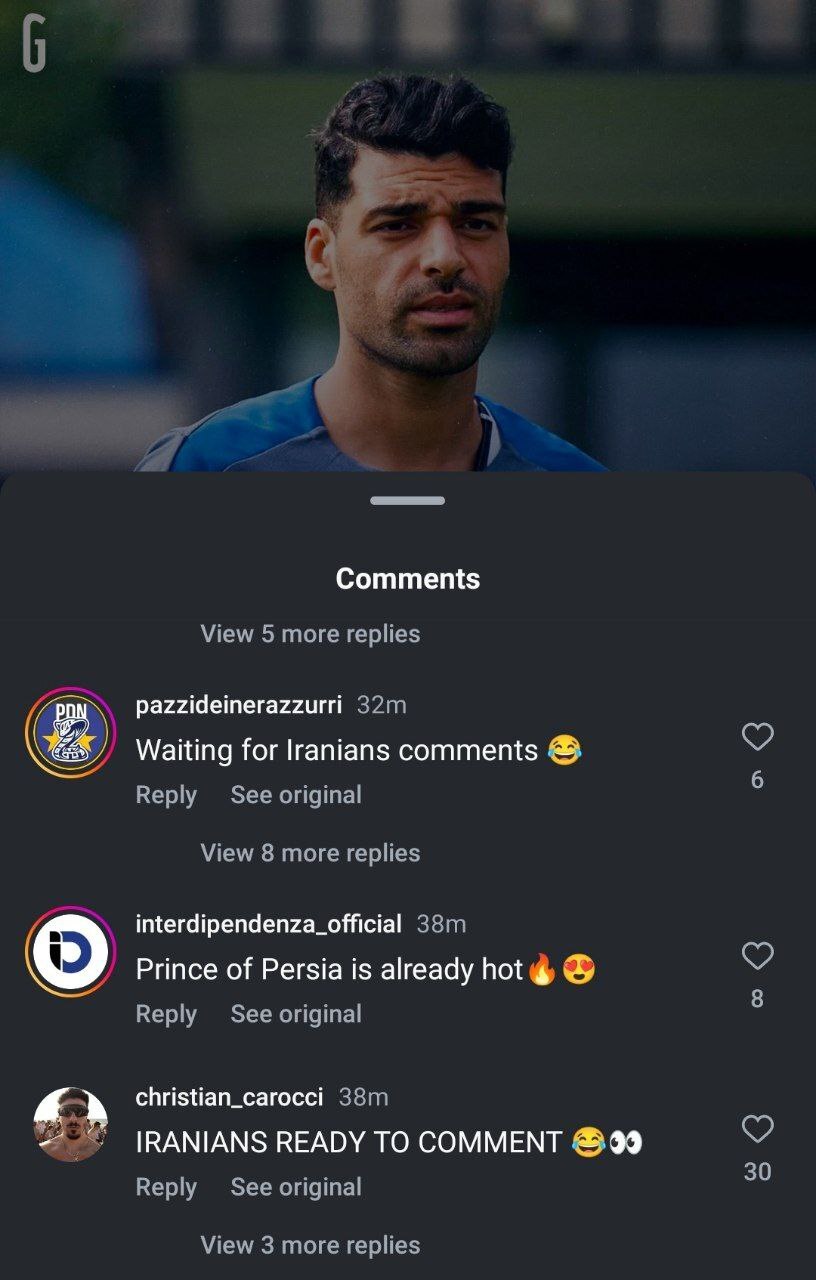Expand View 8 more replies

click(310, 853)
